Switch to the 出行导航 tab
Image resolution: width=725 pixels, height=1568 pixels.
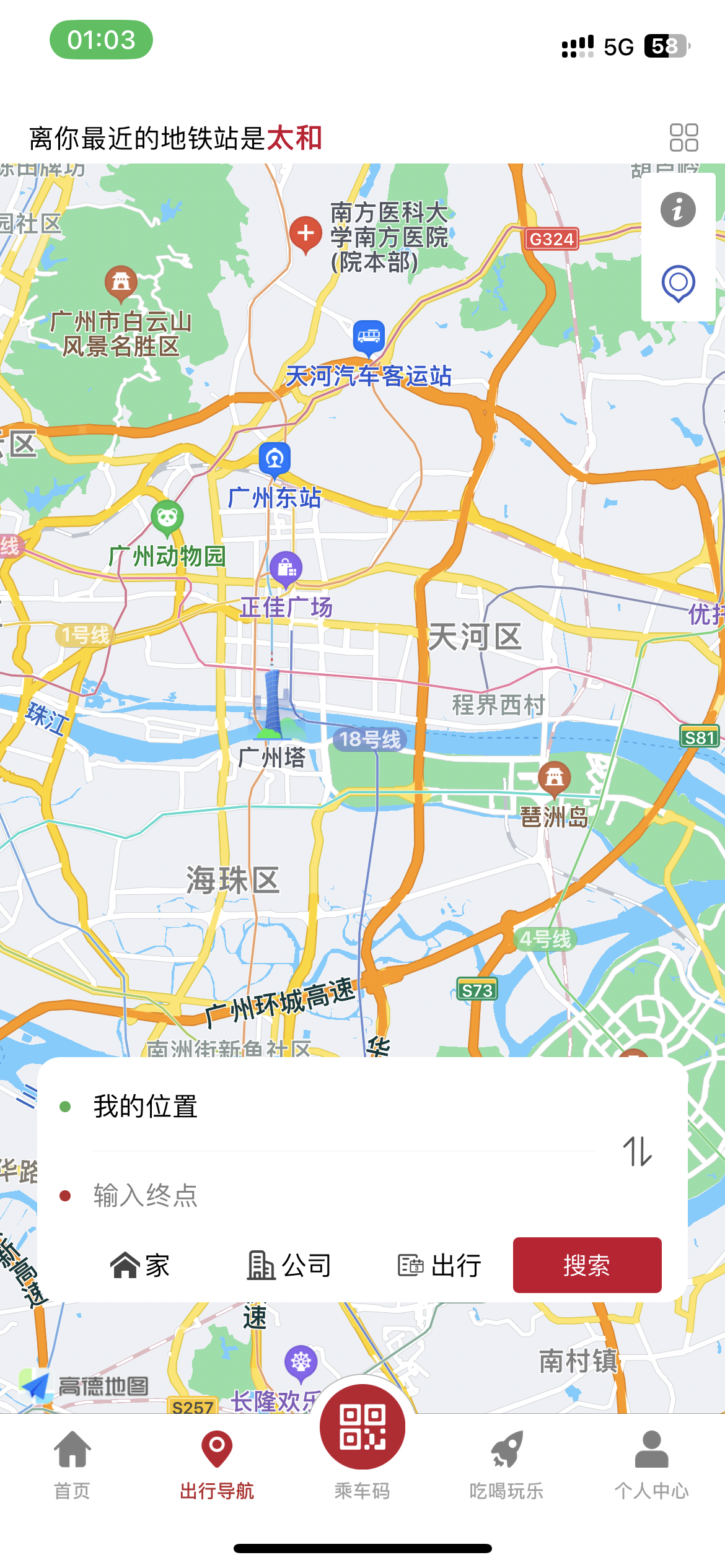click(x=217, y=1465)
